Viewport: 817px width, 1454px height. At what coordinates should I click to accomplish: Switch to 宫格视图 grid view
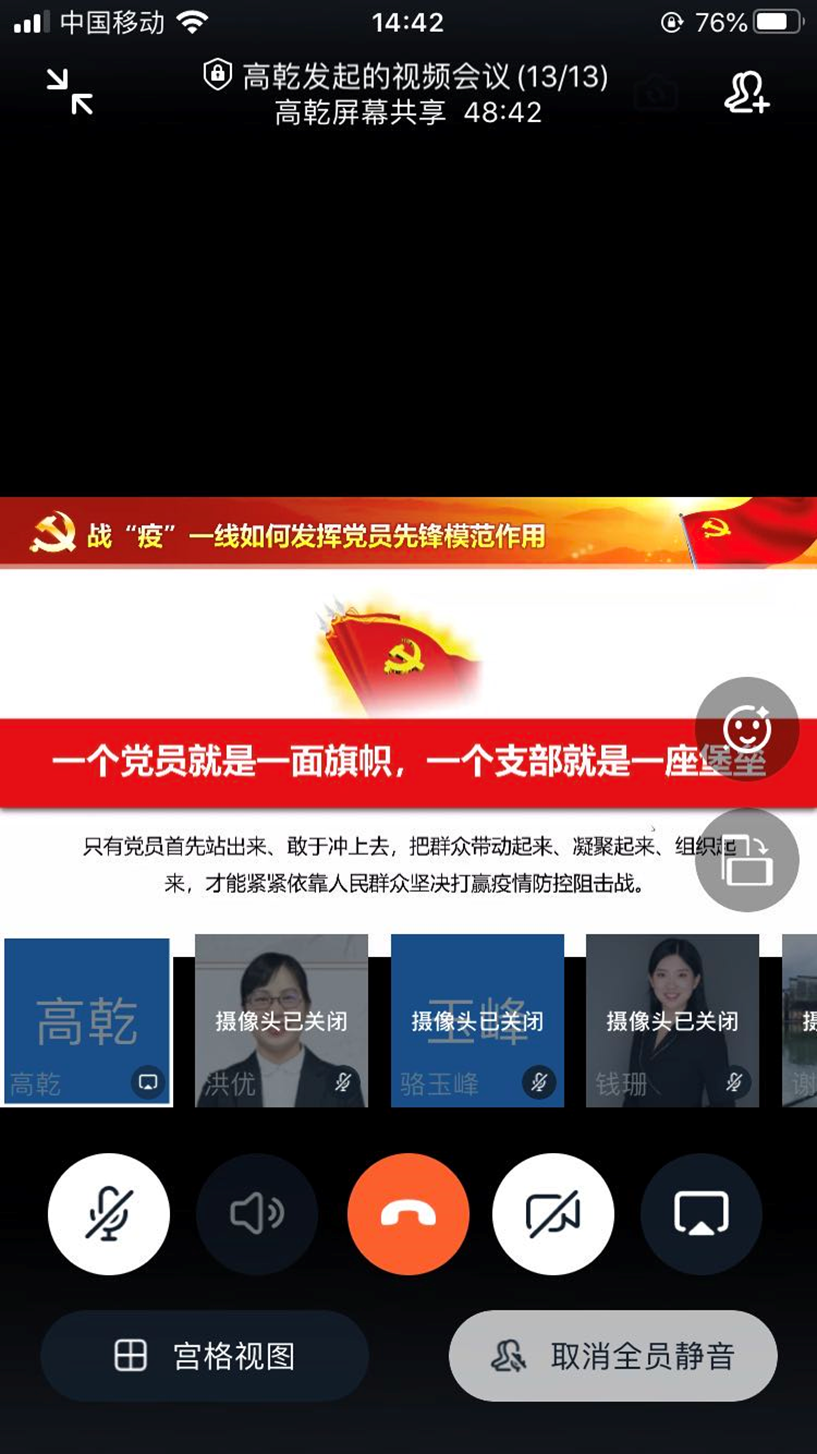(205, 1356)
